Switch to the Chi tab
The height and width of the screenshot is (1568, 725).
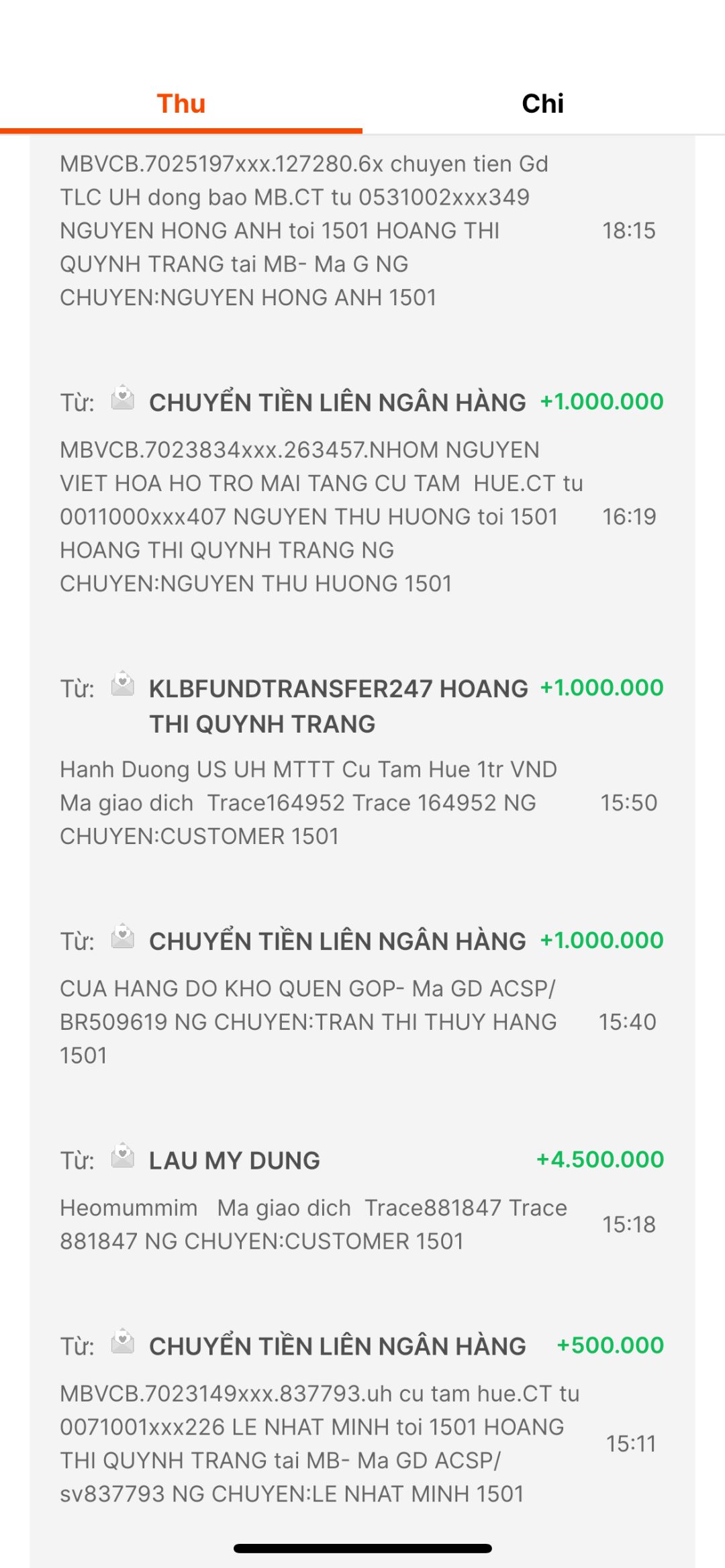(543, 104)
